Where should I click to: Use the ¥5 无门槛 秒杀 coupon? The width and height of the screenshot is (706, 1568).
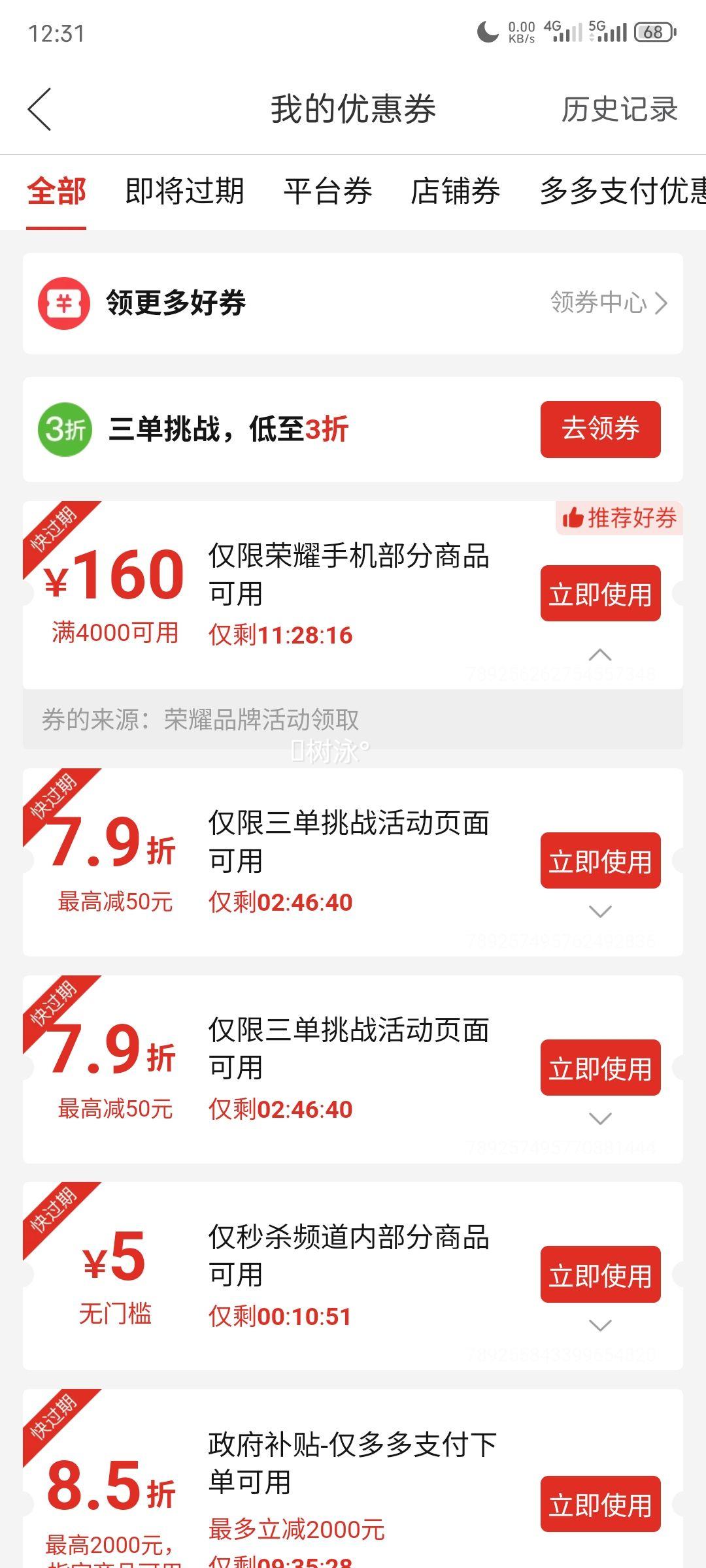pyautogui.click(x=600, y=1274)
